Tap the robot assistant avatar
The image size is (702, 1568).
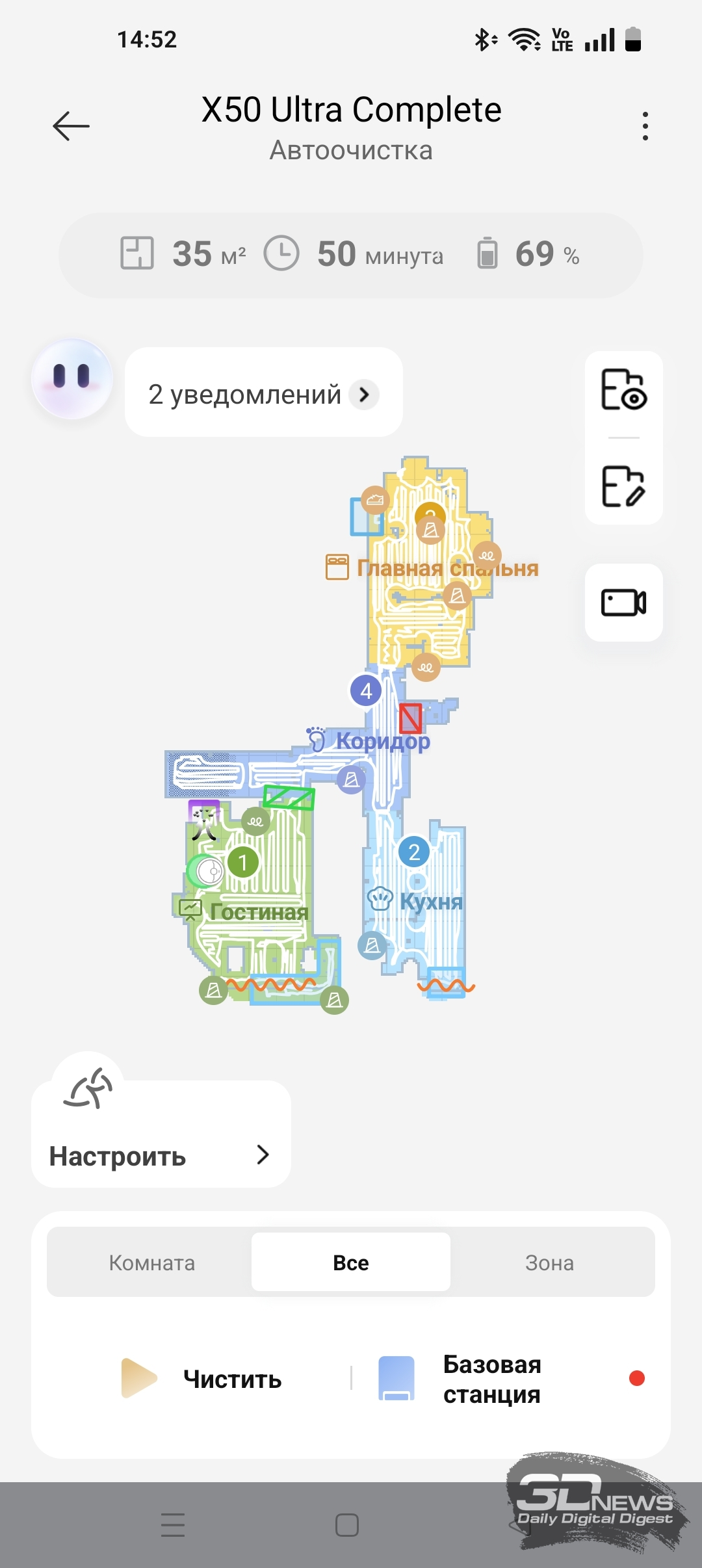tap(71, 378)
